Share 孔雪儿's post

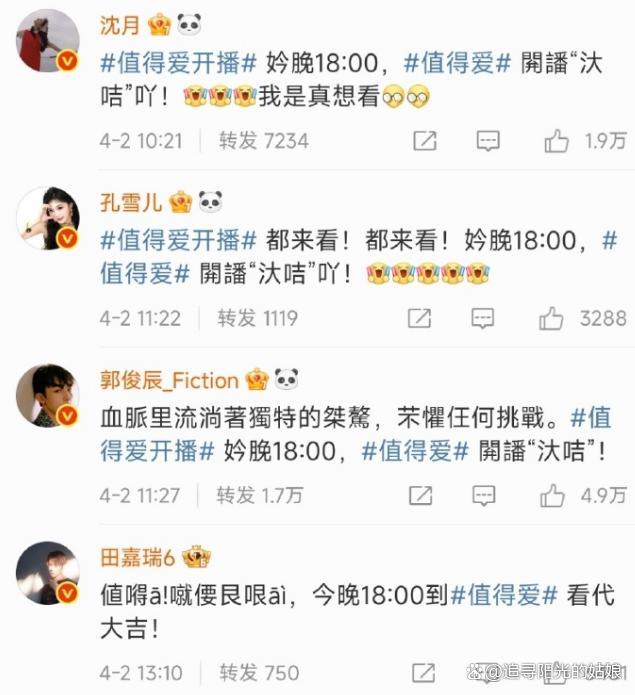pyautogui.click(x=419, y=319)
